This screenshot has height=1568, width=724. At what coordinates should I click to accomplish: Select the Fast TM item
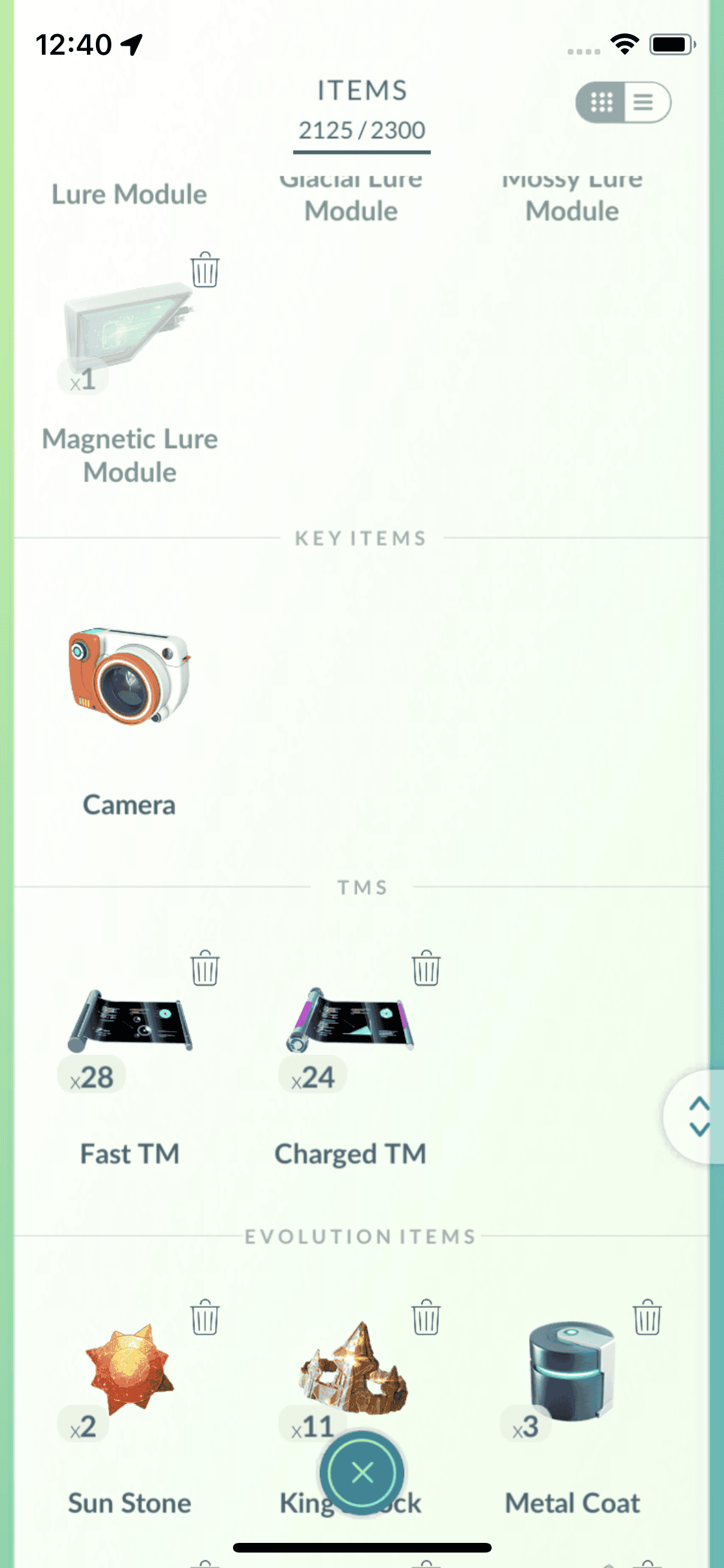tap(129, 1023)
